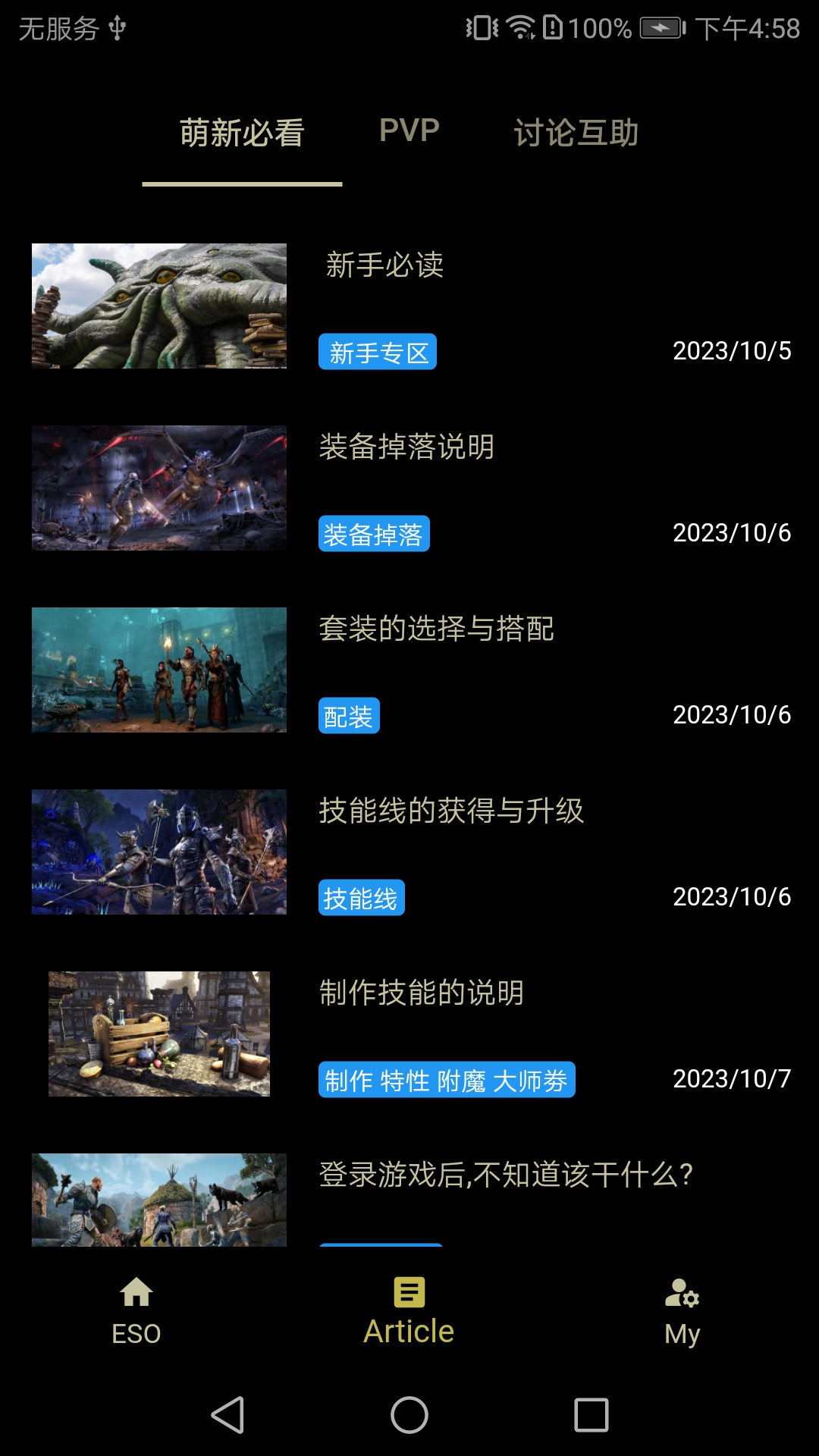The height and width of the screenshot is (1456, 819).
Task: Tap the 新手必读 cover thumbnail
Action: (159, 306)
